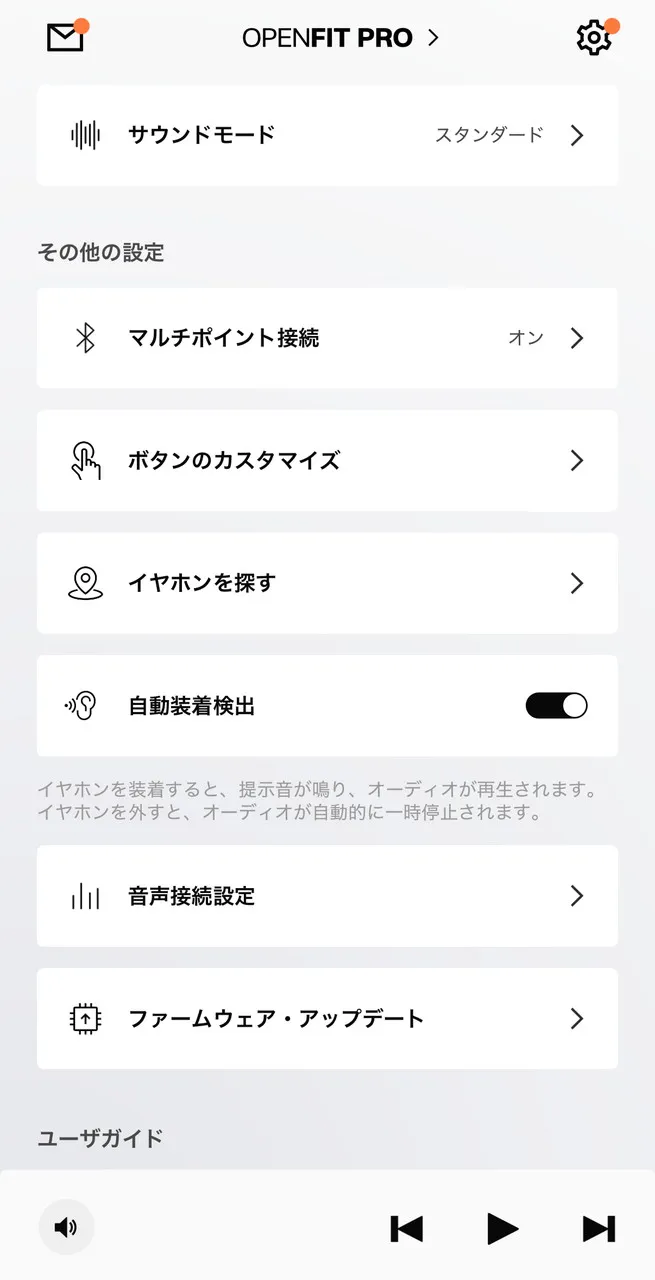Open 音声接続設定
655x1280 pixels.
tap(327, 896)
